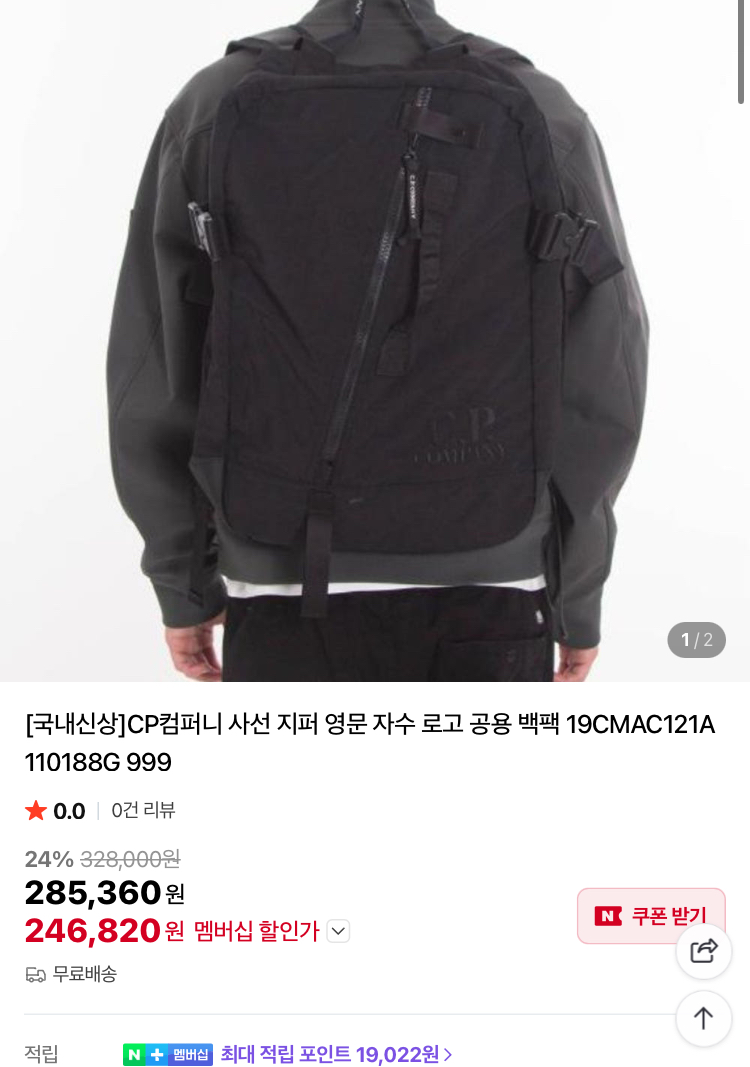View the CP Company backpack product image
750x1067 pixels.
375,340
